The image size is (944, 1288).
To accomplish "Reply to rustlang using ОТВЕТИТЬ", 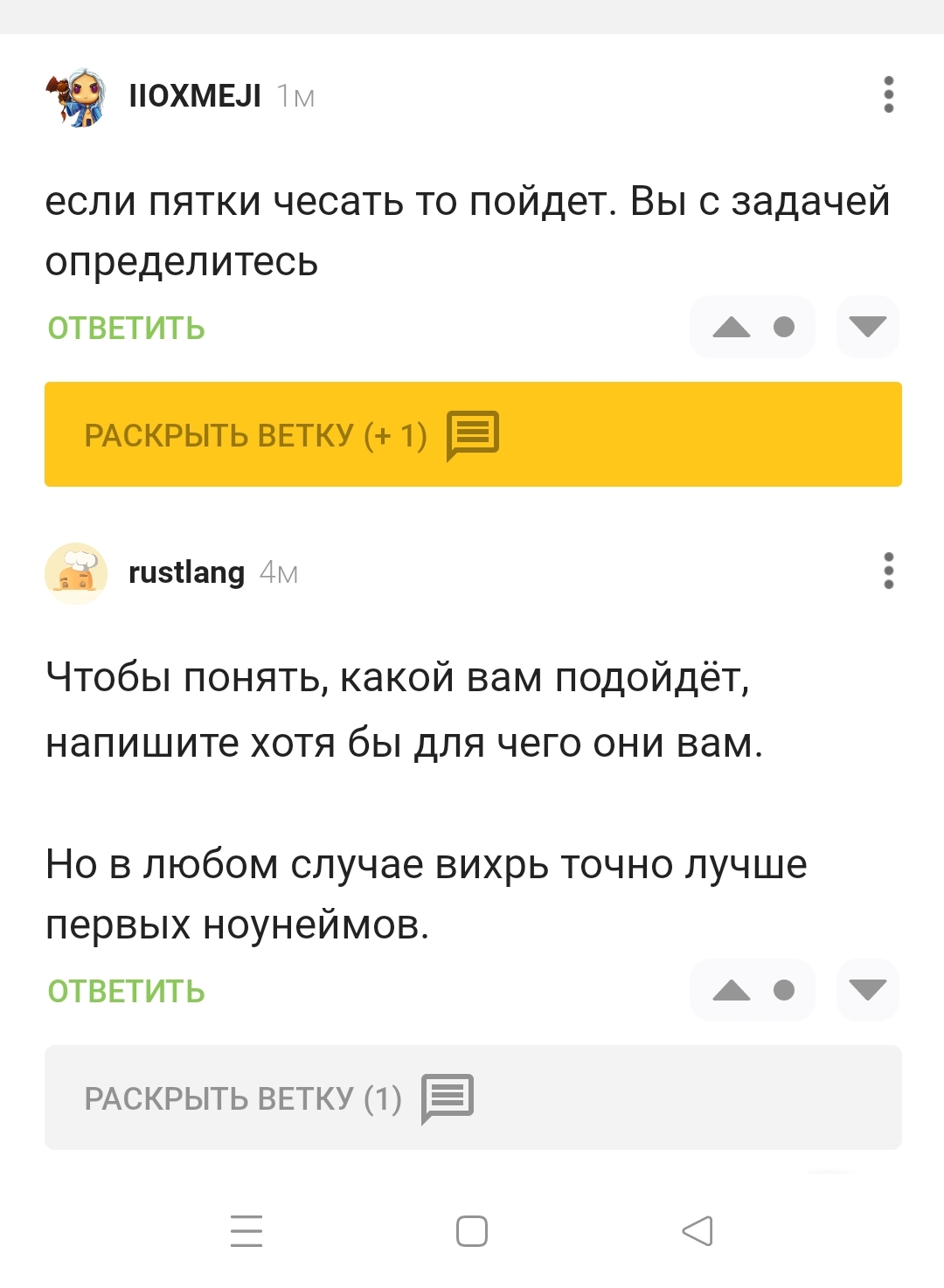I will pos(127,991).
